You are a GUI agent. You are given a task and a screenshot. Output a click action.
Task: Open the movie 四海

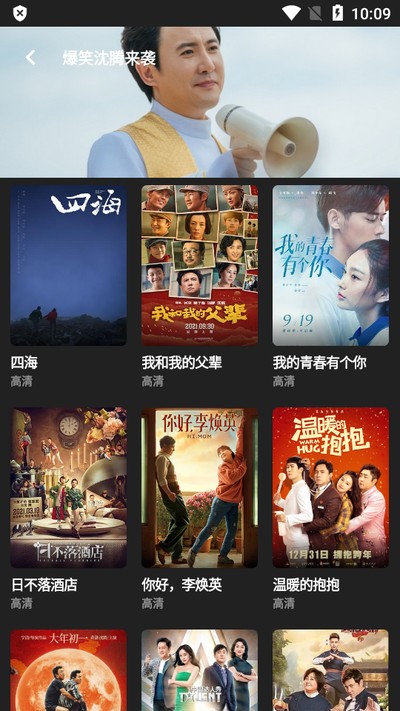[x=68, y=265]
